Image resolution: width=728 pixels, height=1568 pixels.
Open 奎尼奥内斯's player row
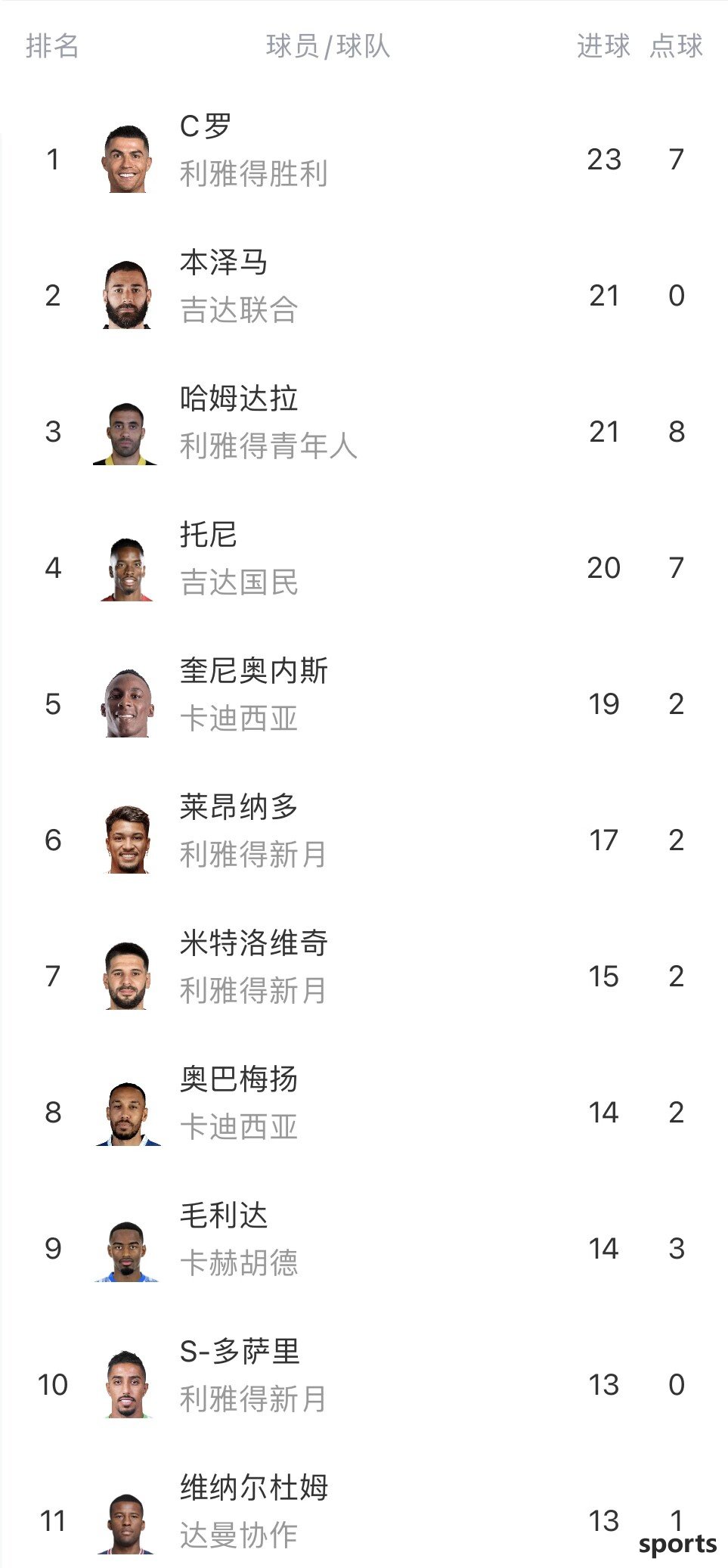point(364,703)
